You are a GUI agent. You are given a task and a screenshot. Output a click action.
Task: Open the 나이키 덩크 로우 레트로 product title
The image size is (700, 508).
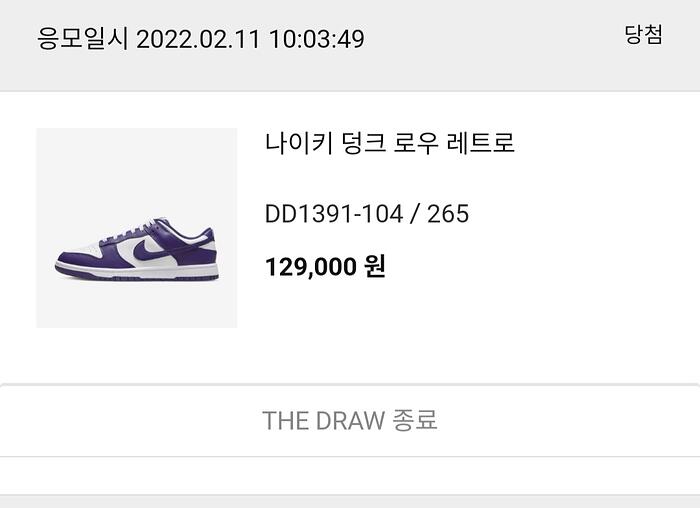click(x=390, y=143)
